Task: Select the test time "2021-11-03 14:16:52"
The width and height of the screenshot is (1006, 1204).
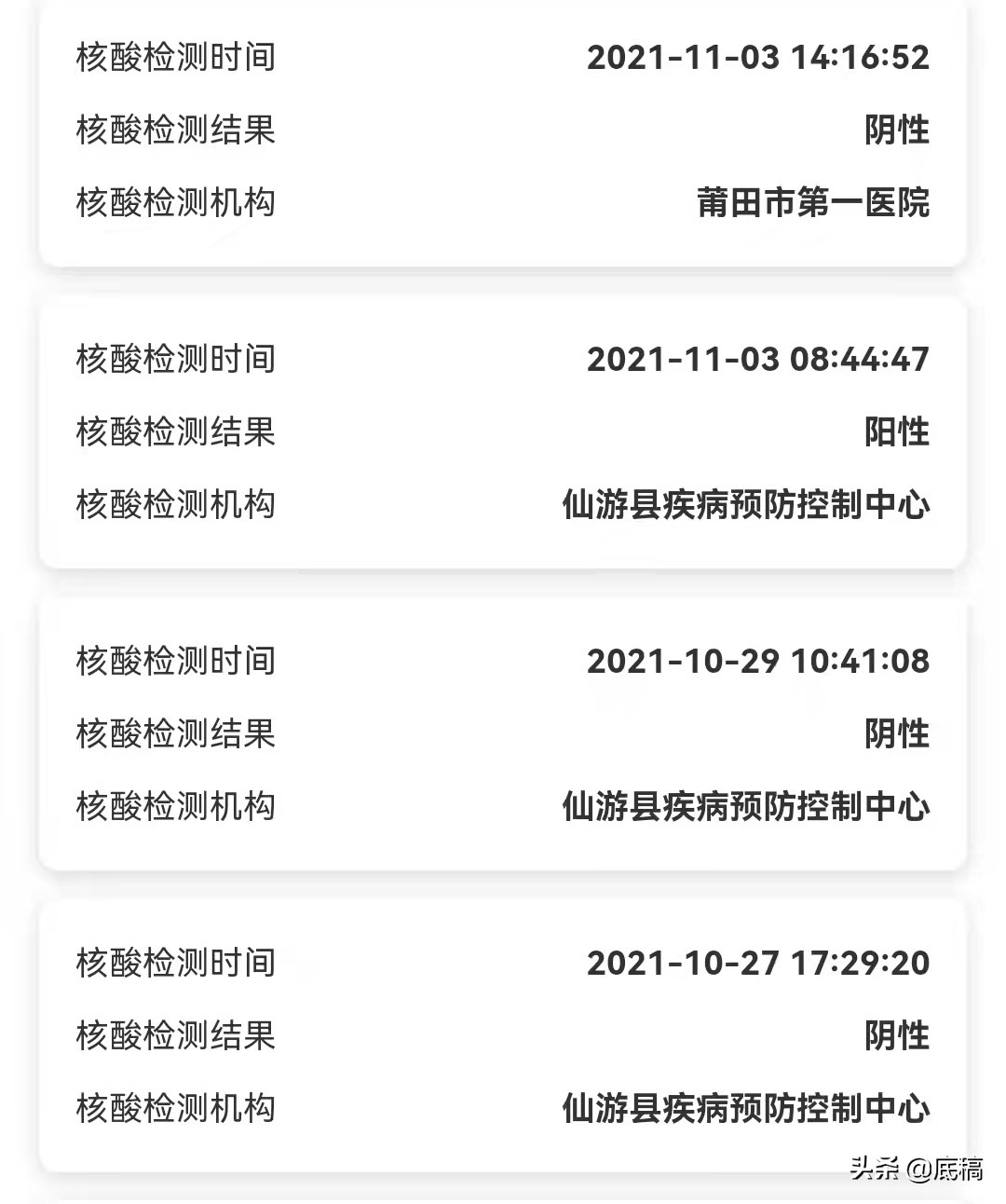Action: pos(757,58)
